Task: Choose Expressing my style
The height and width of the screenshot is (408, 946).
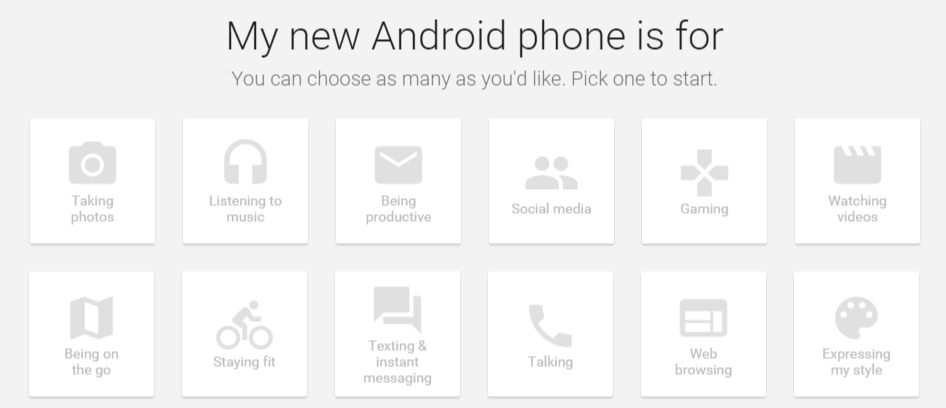Action: click(x=857, y=334)
